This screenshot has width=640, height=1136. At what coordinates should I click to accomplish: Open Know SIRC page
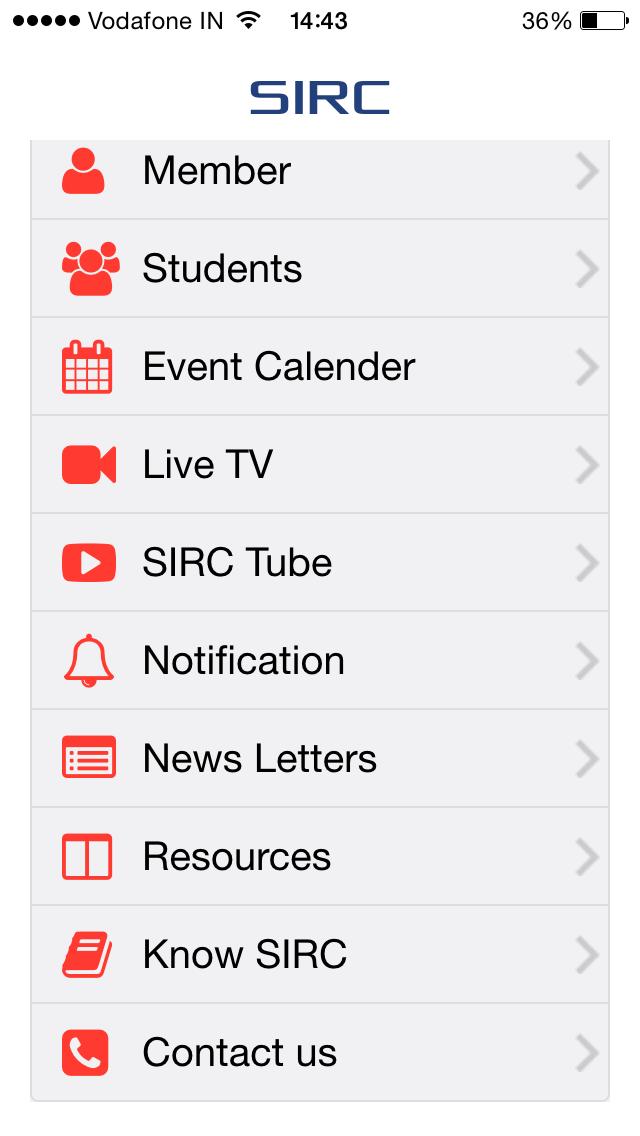click(x=320, y=954)
